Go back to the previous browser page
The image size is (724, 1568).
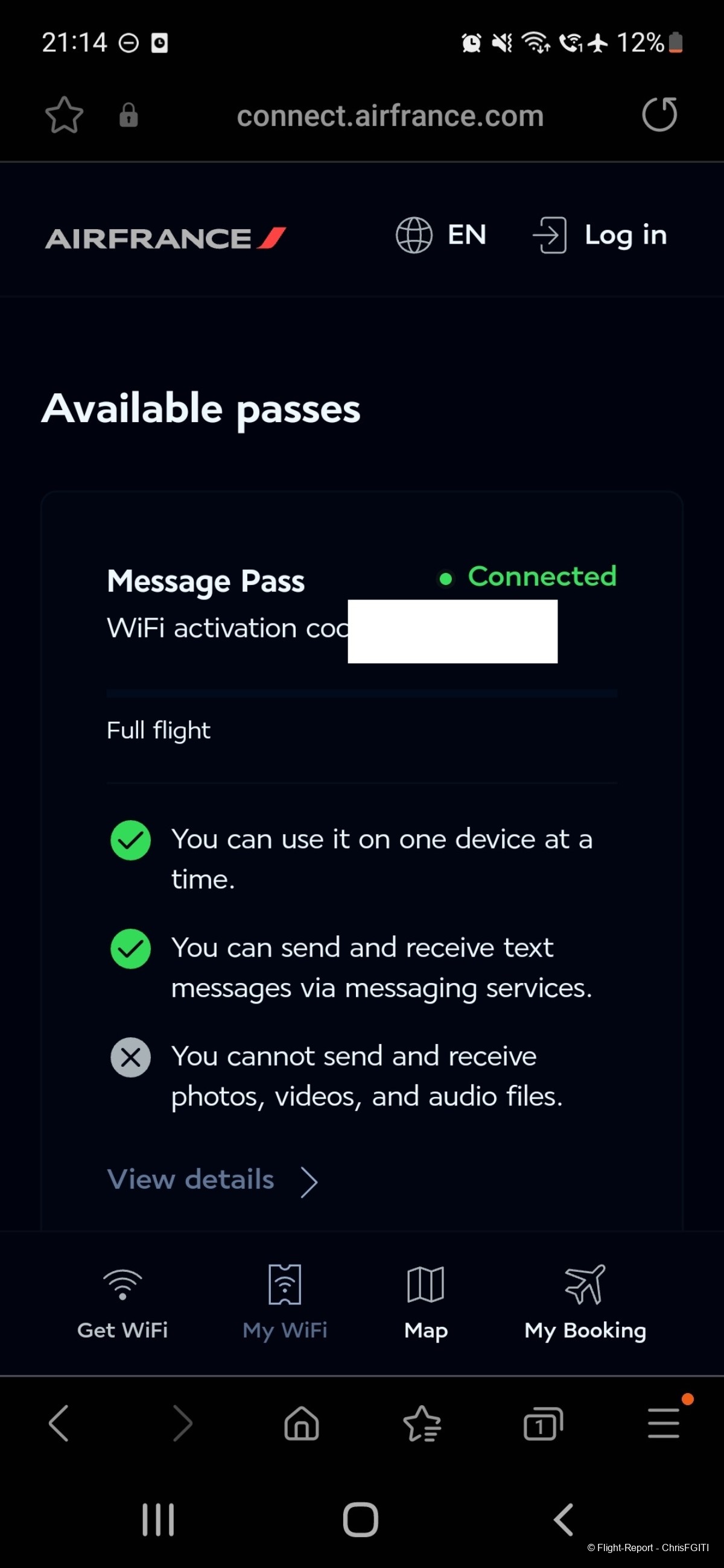point(59,1423)
